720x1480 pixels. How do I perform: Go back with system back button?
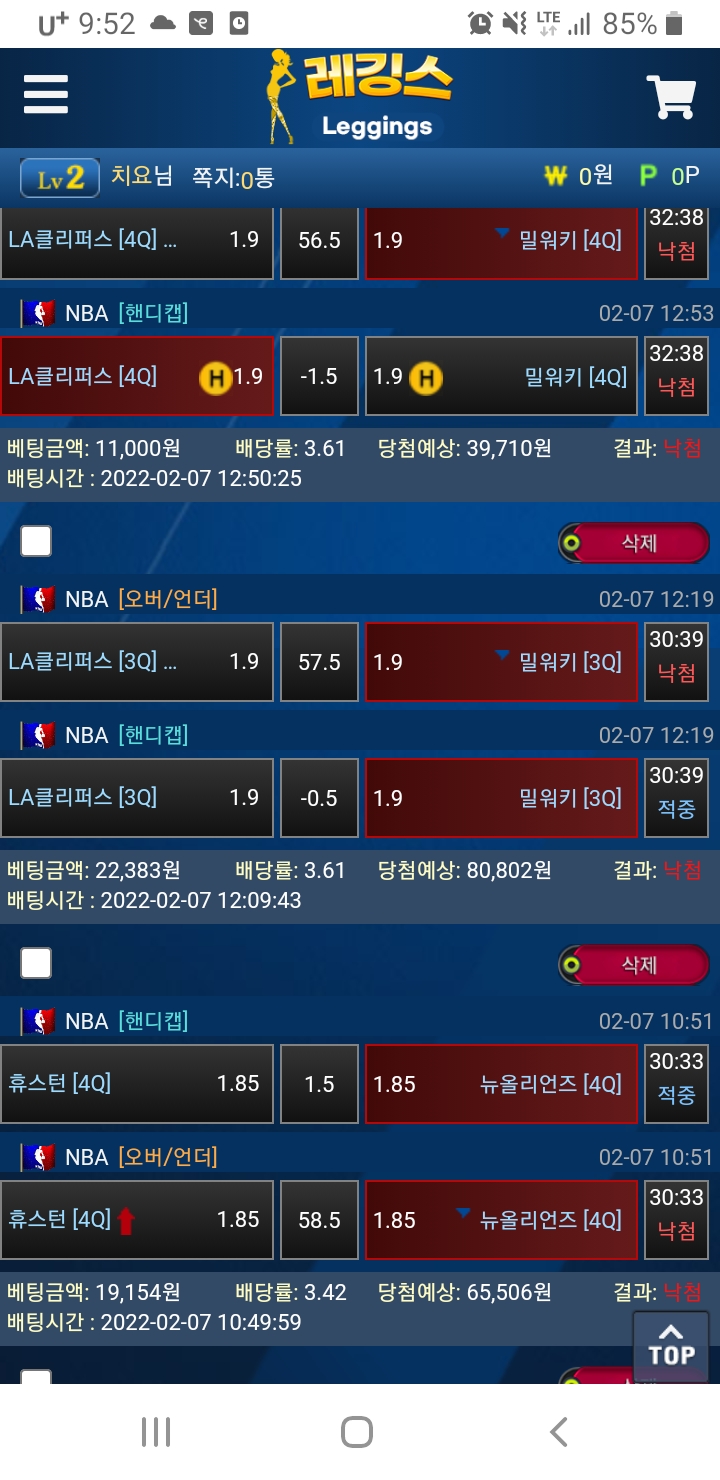[559, 1432]
